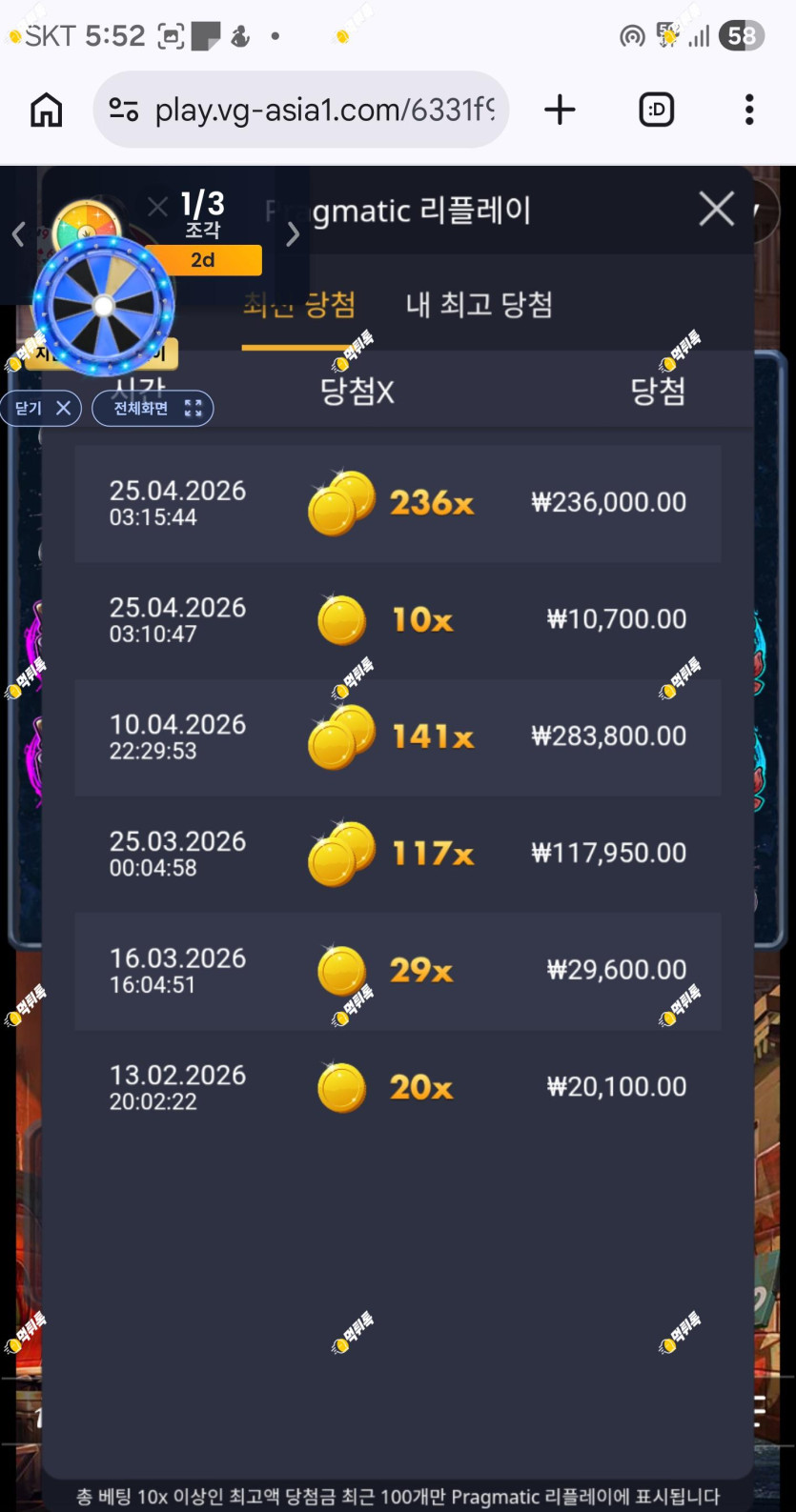Open the 29x replay from 16.03.2026
Image resolution: width=796 pixels, height=1512 pixels.
[x=398, y=971]
